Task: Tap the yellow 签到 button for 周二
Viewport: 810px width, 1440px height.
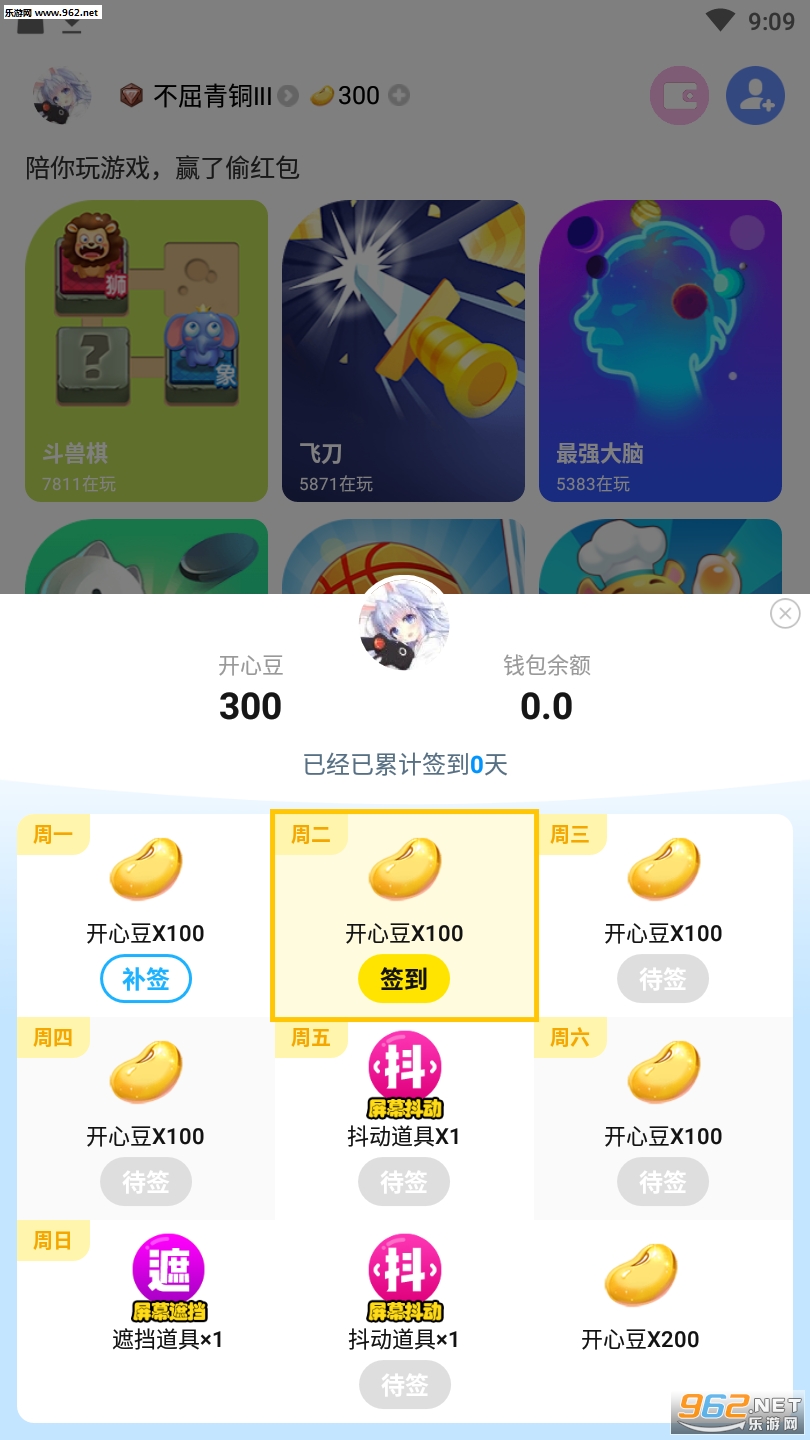Action: [404, 980]
